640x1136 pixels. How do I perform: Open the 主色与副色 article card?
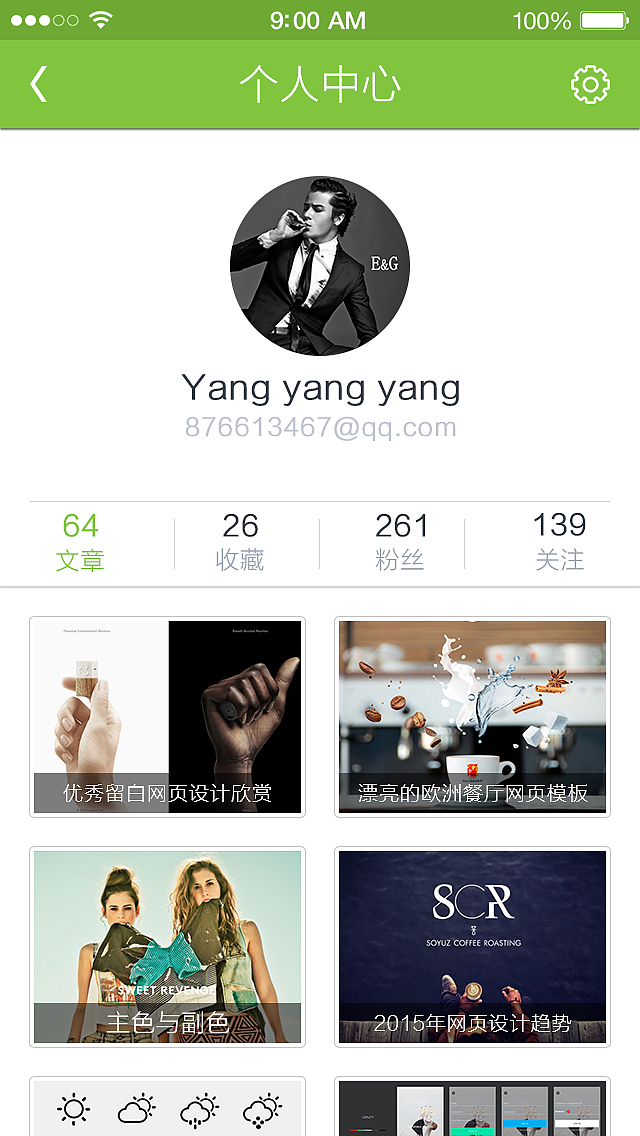click(x=167, y=947)
